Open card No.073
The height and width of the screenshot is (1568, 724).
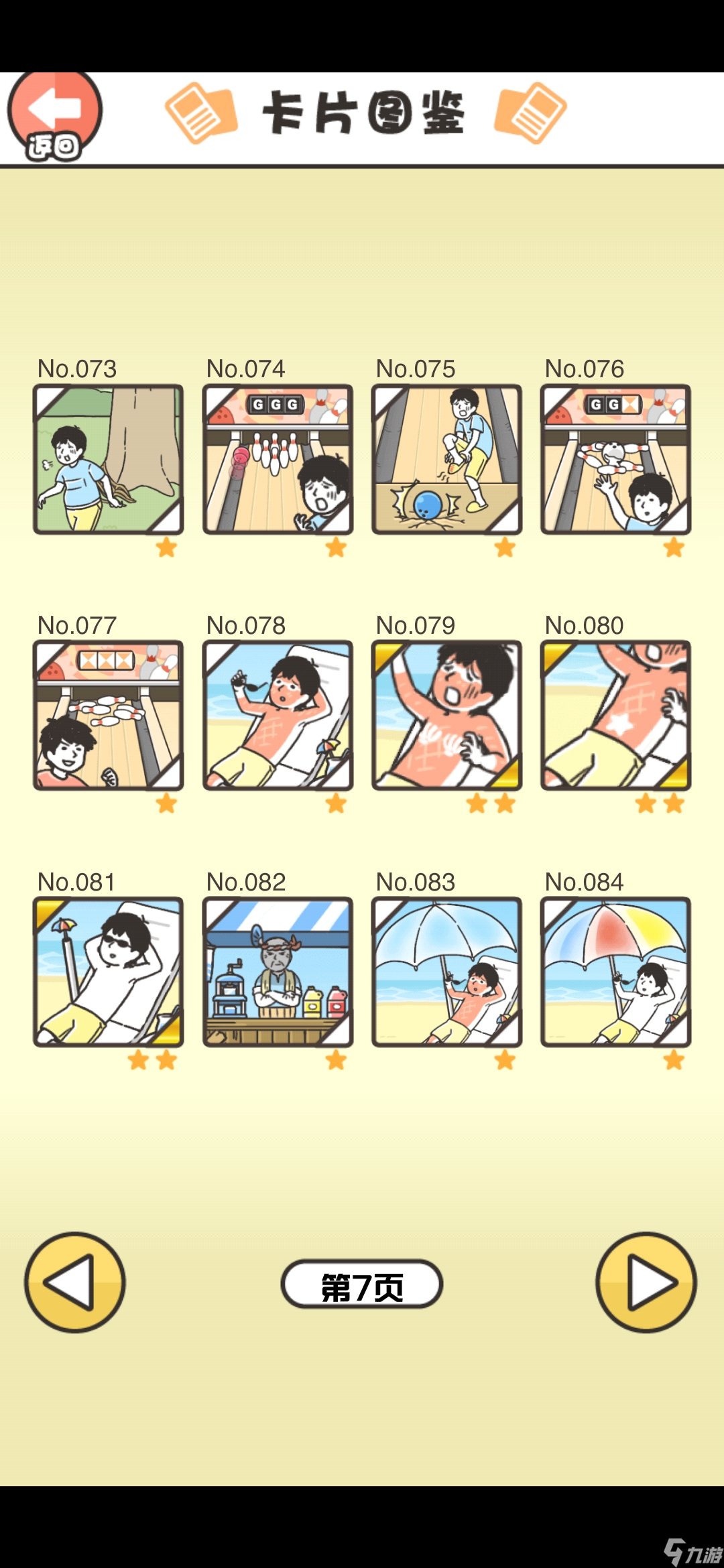tap(109, 460)
